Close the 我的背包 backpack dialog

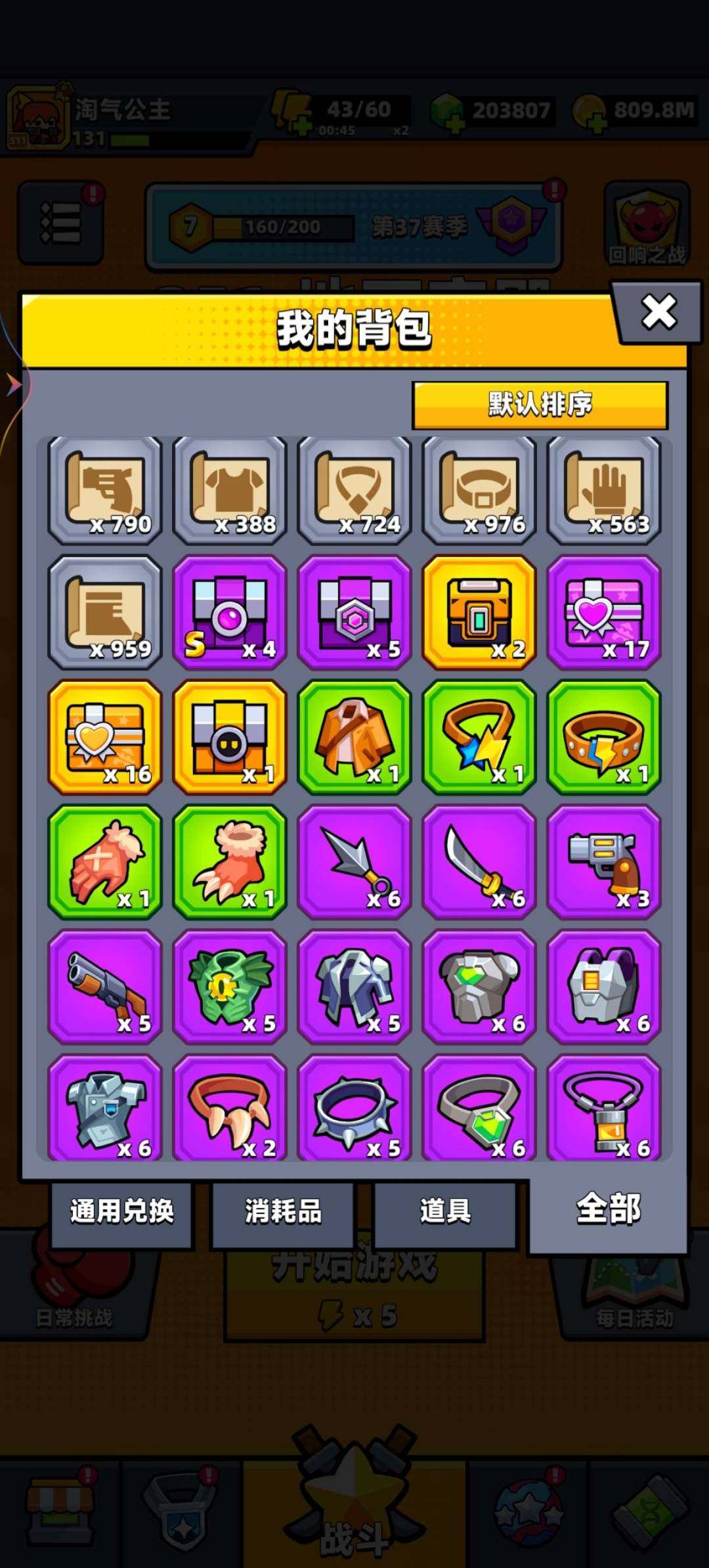pyautogui.click(x=658, y=312)
